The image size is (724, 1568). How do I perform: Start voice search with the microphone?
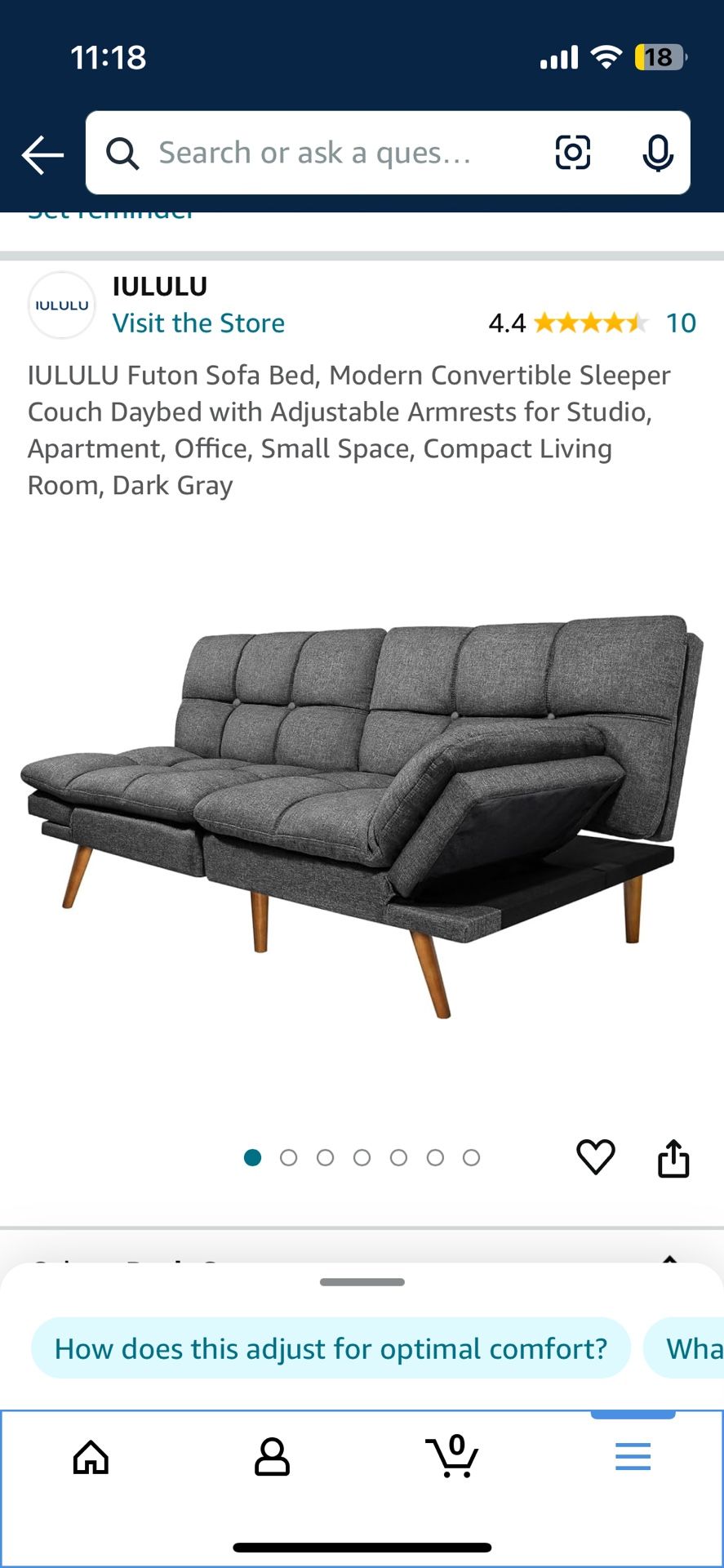657,153
